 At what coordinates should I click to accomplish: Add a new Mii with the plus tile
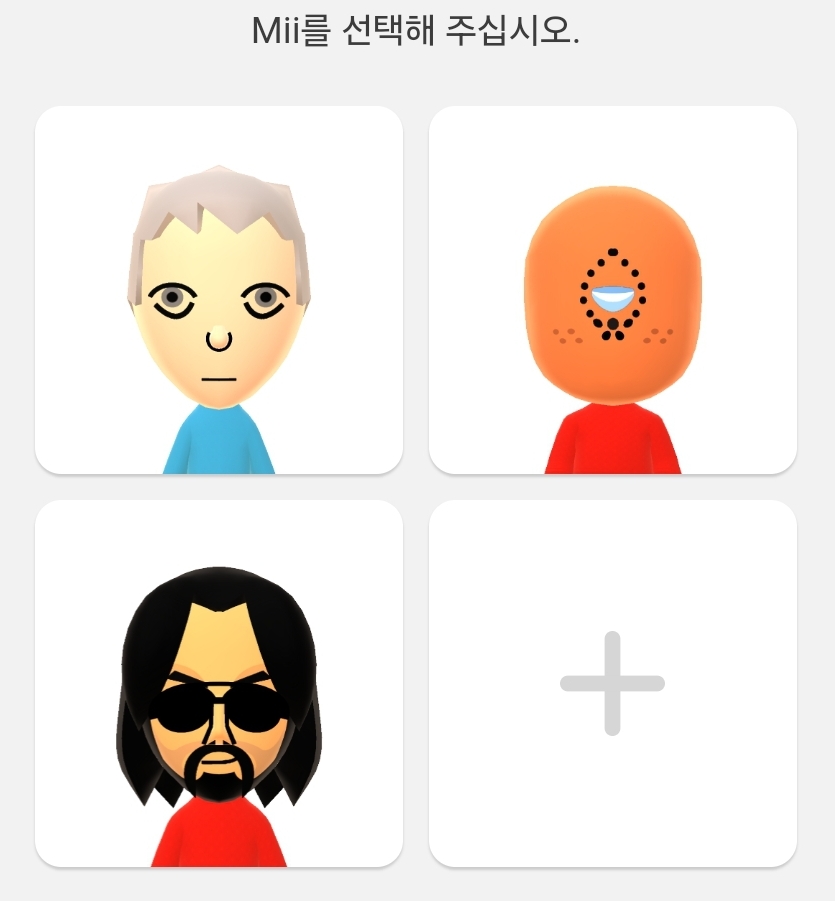(x=612, y=684)
